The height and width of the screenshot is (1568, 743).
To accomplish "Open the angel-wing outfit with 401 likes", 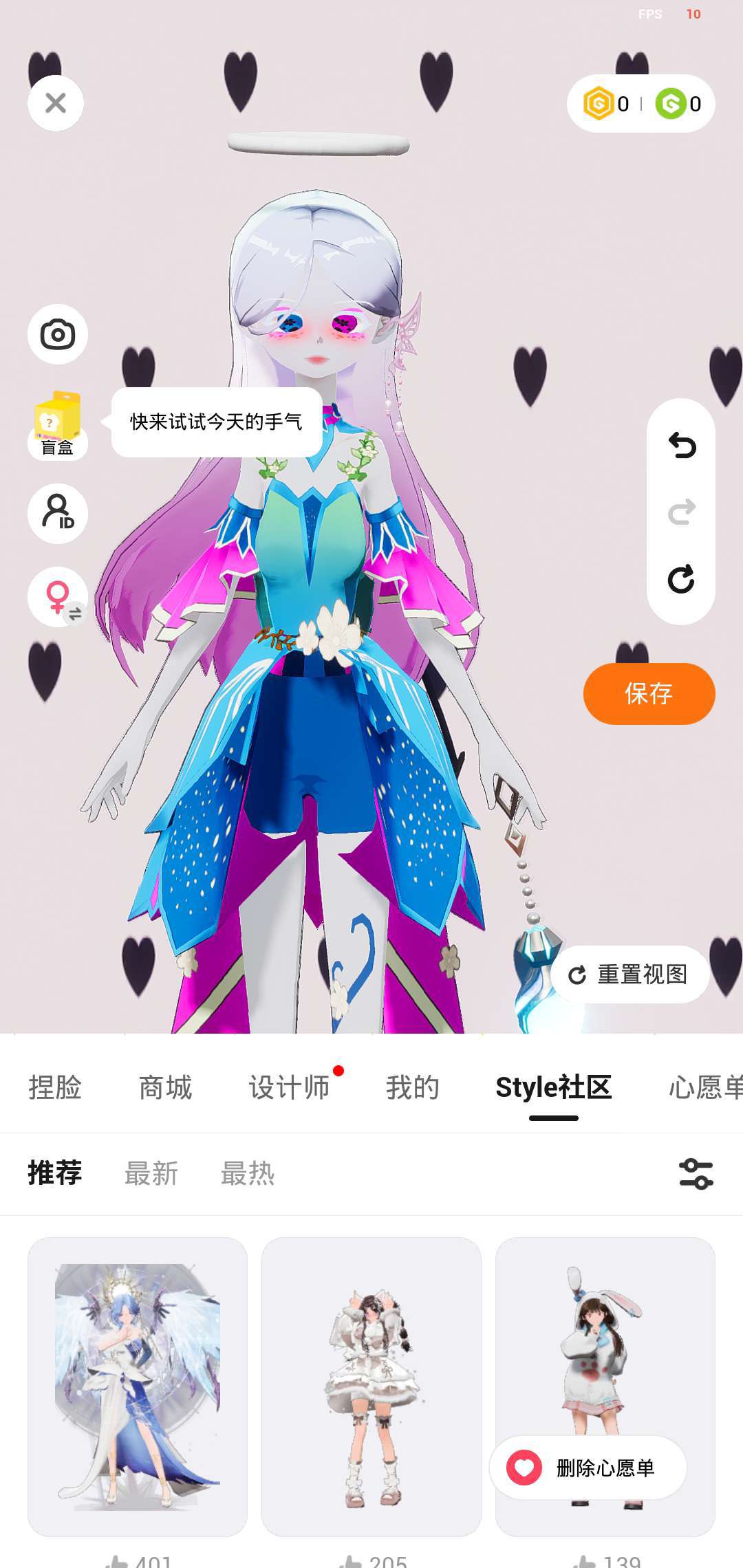I will (x=138, y=1386).
